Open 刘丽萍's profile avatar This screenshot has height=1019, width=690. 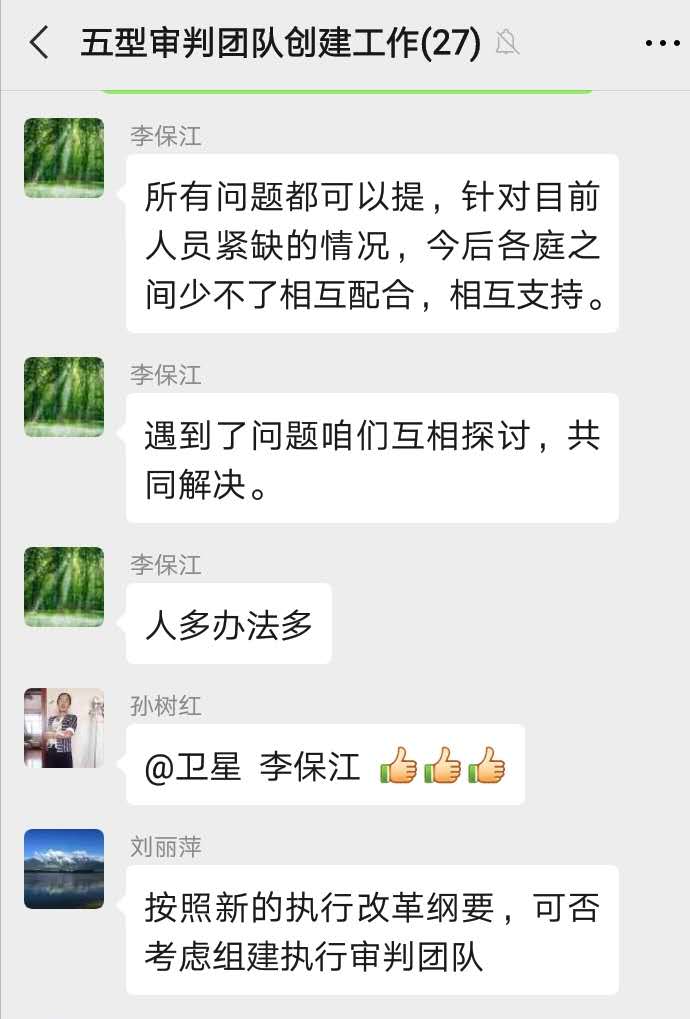click(x=64, y=868)
